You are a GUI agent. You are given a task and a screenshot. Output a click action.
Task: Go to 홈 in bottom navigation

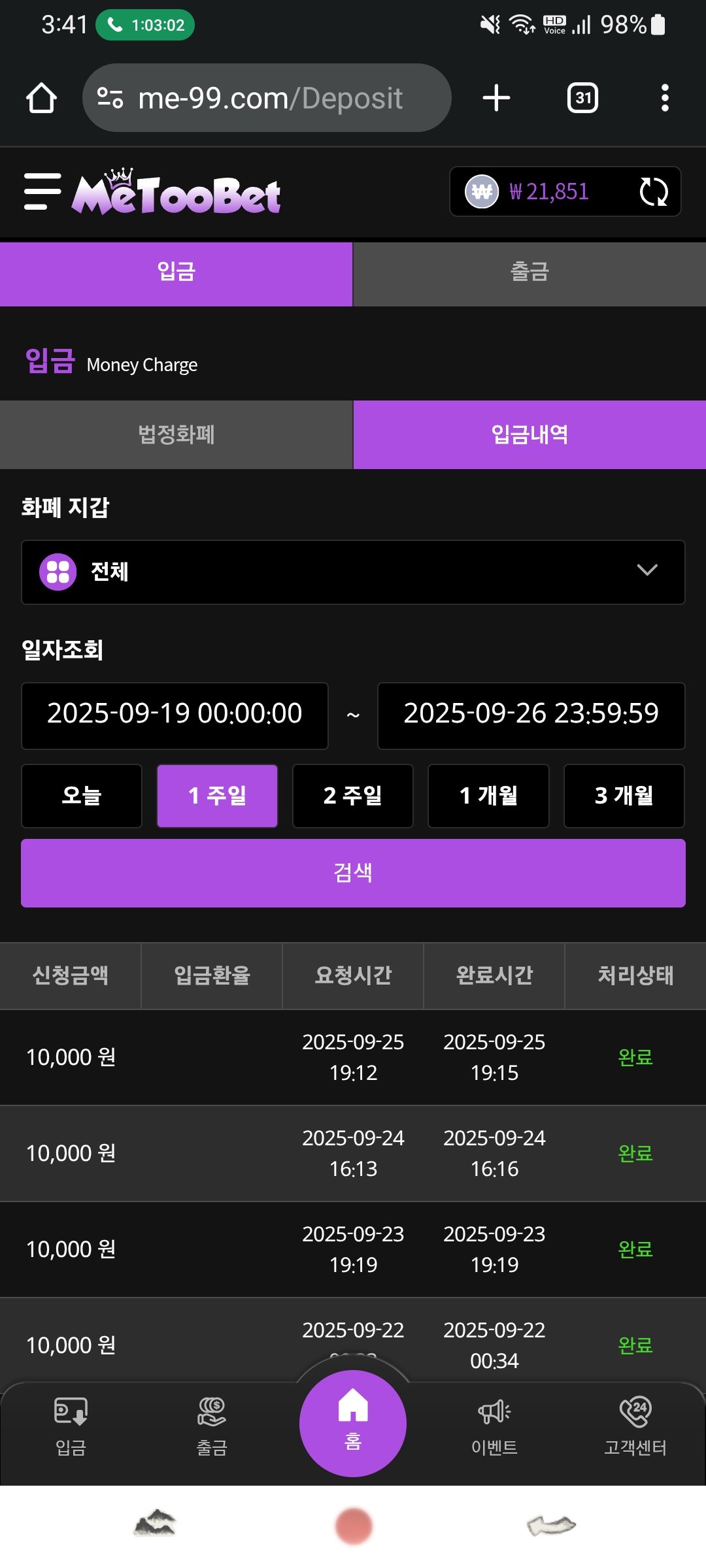click(353, 1423)
